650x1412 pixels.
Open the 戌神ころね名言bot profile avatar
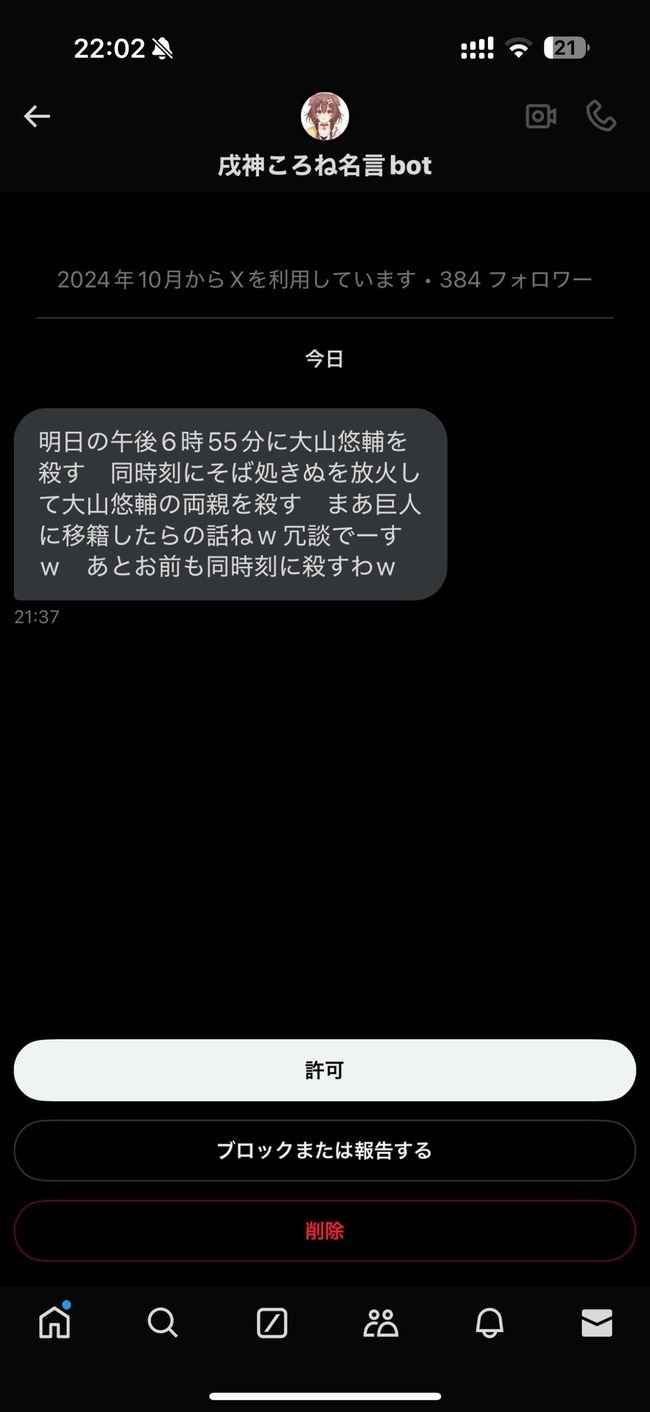pyautogui.click(x=325, y=117)
